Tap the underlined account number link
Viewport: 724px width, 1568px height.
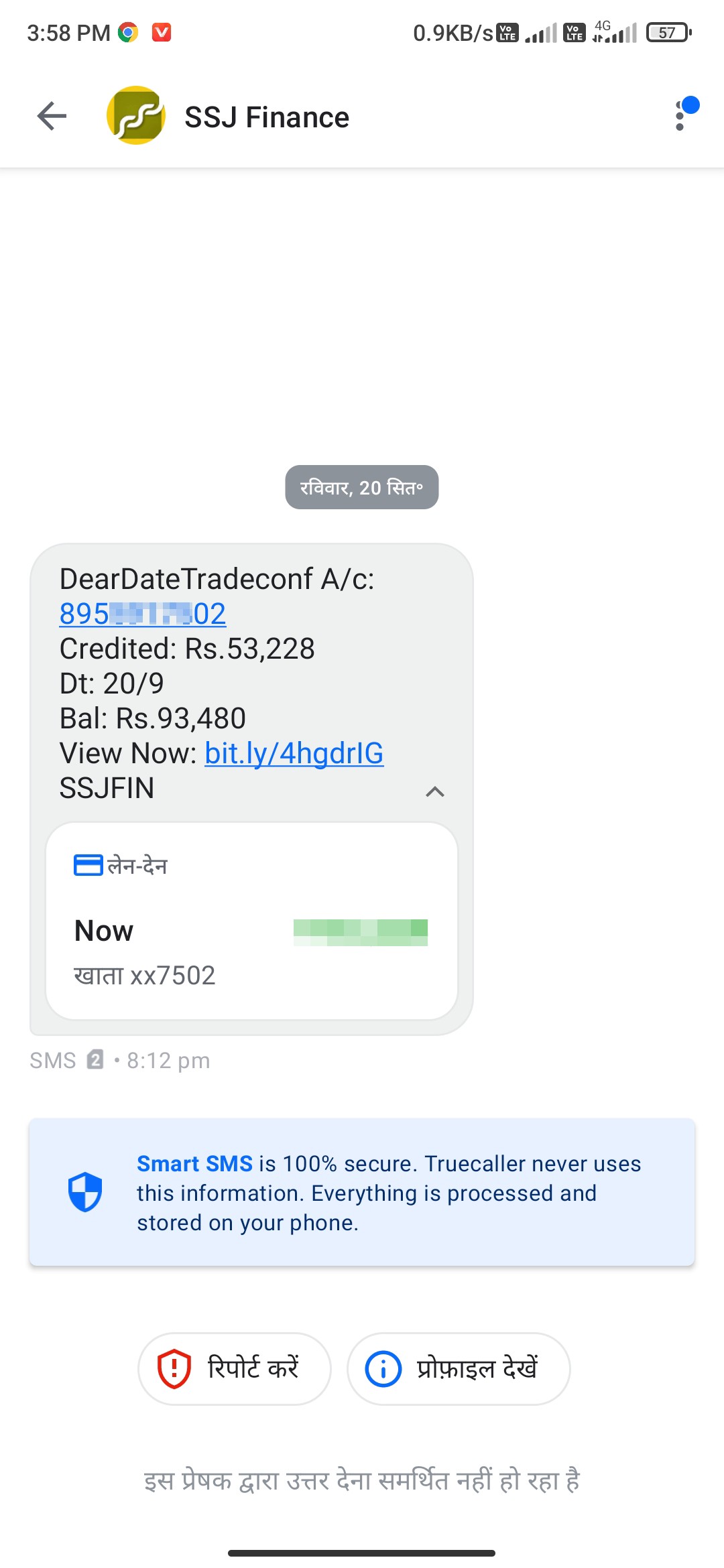coord(143,613)
